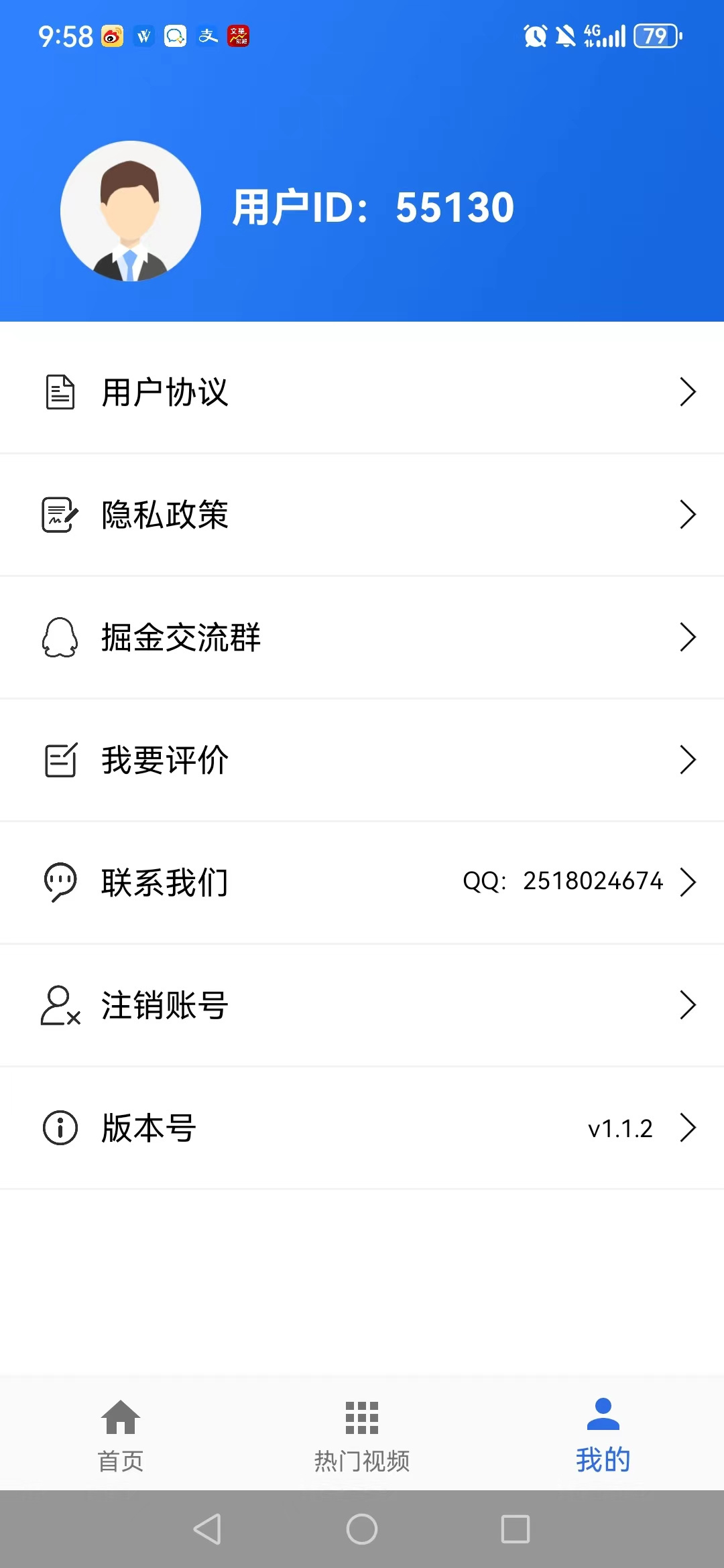
Task: Expand the 隐私政策 row chevron
Action: [x=688, y=515]
